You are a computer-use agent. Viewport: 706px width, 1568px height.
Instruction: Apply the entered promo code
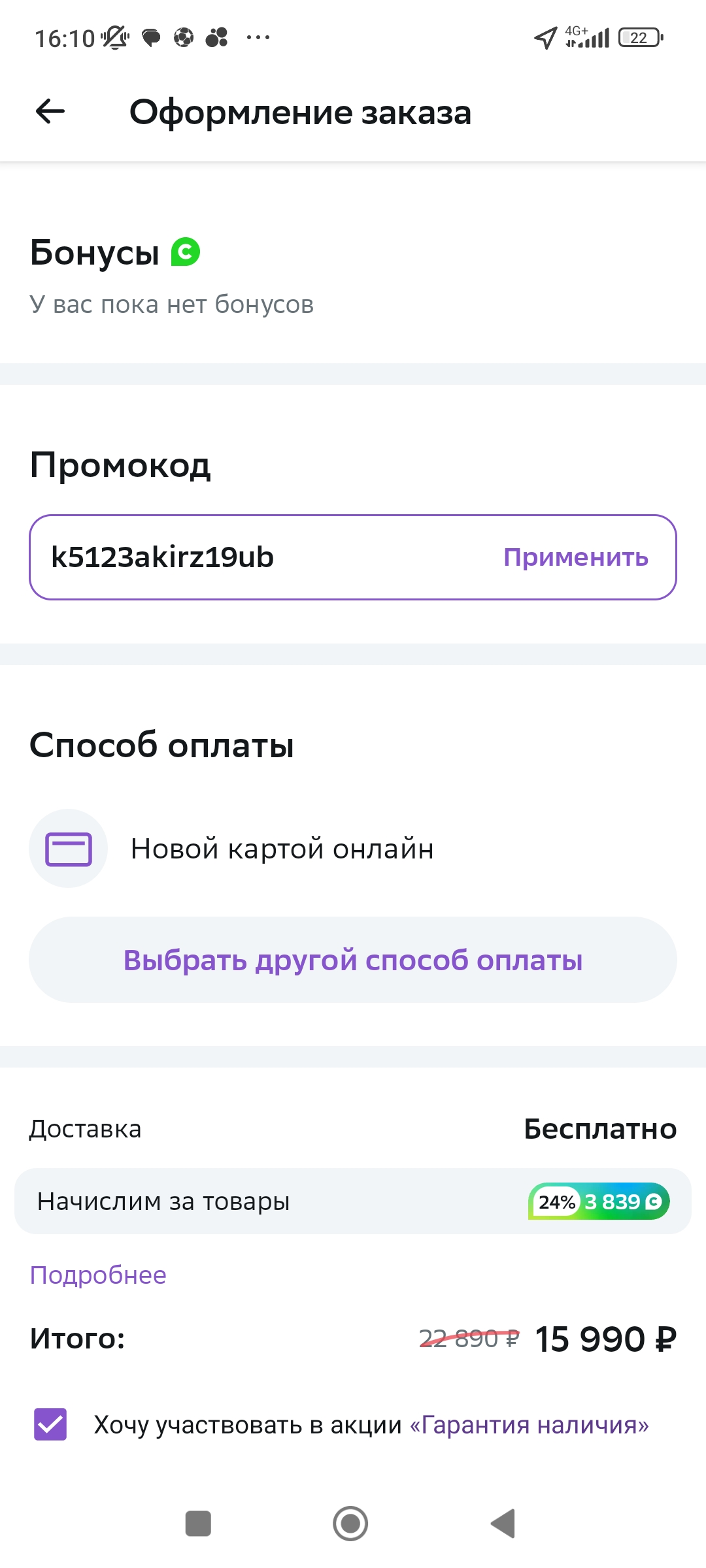click(x=575, y=557)
